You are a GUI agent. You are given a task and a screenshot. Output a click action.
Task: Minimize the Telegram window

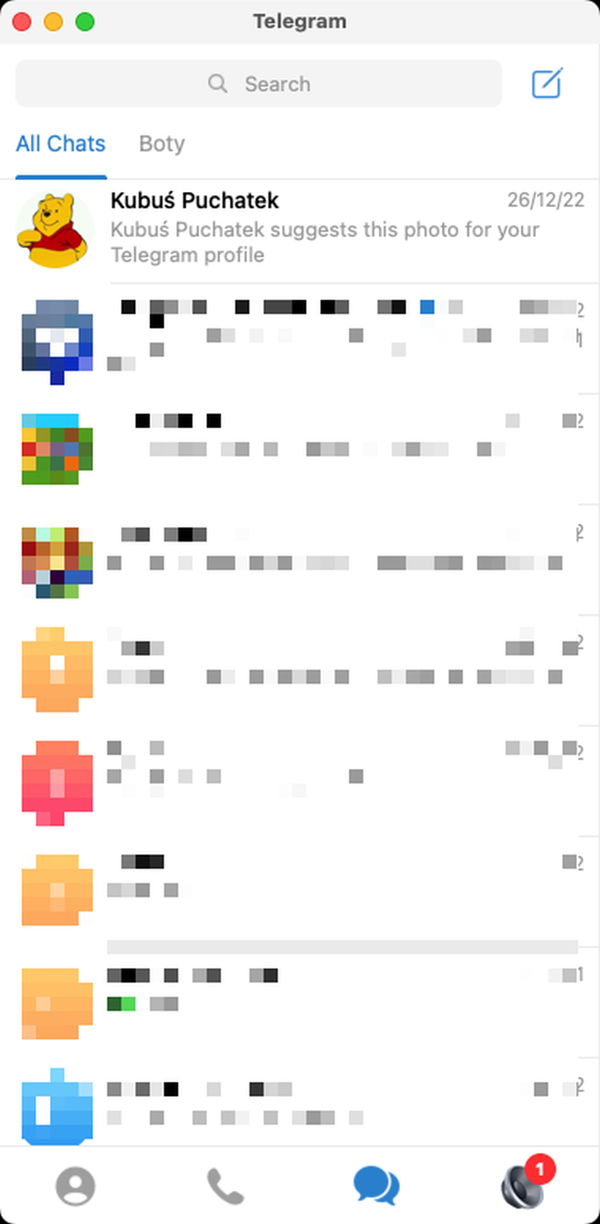(x=53, y=21)
